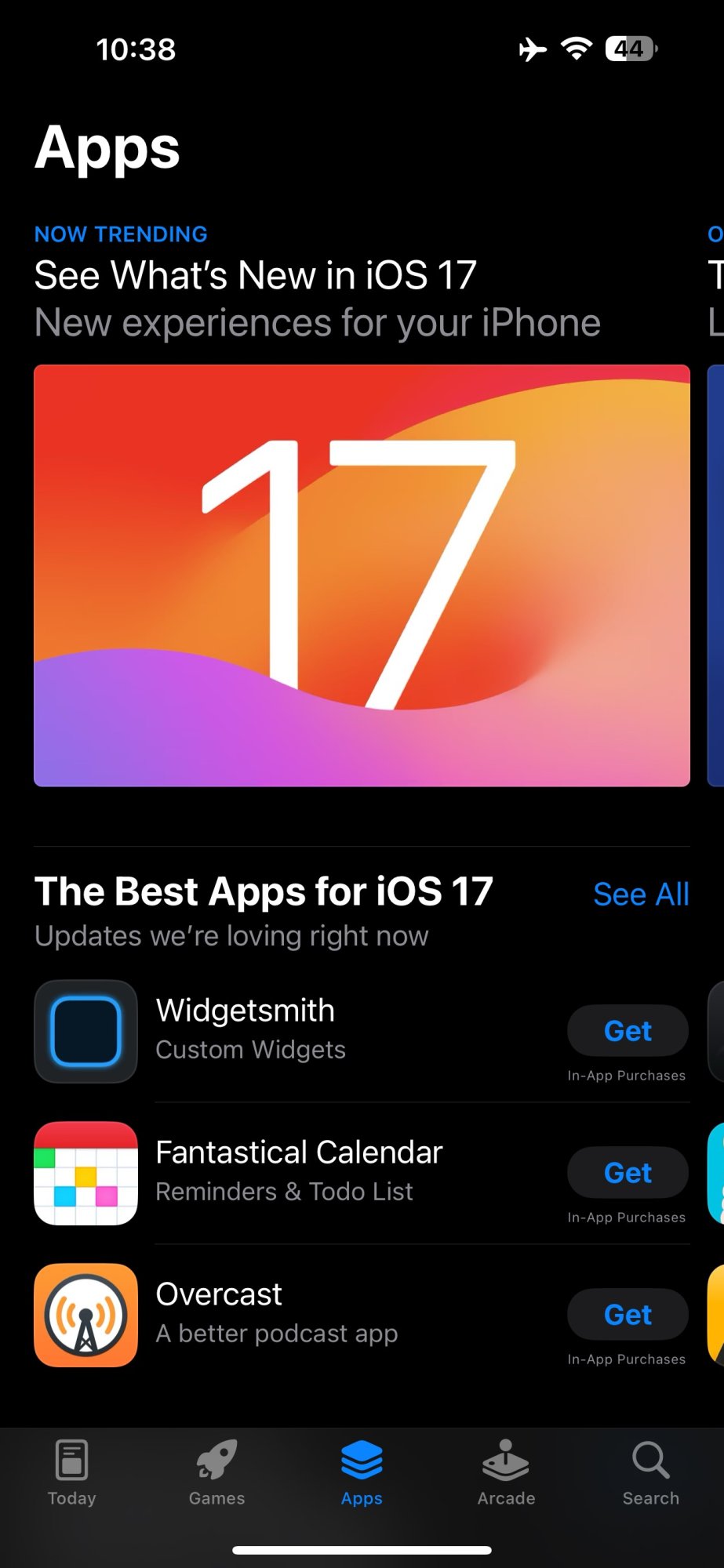724x1568 pixels.
Task: Open the Fantastical Calendar app page
Action: tap(298, 1171)
